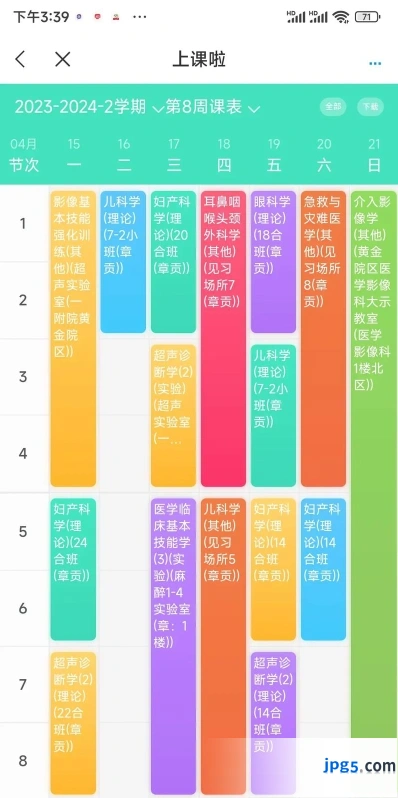398x798 pixels.
Task: Open Monday's 超声诊断学(2) 22合班 card
Action: click(73, 723)
